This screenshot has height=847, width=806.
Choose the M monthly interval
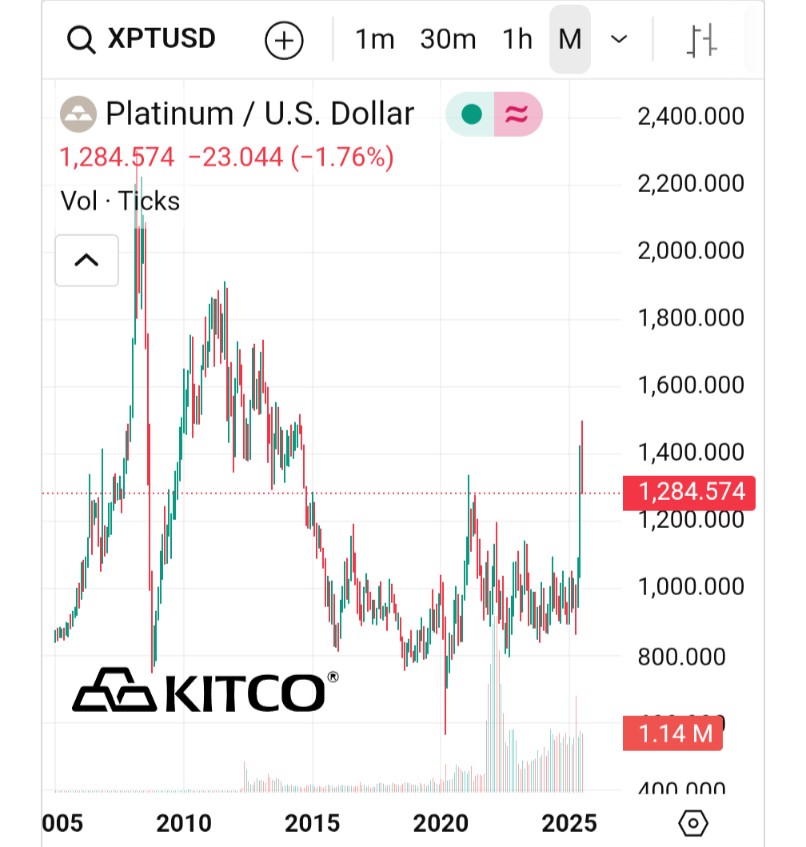point(570,40)
